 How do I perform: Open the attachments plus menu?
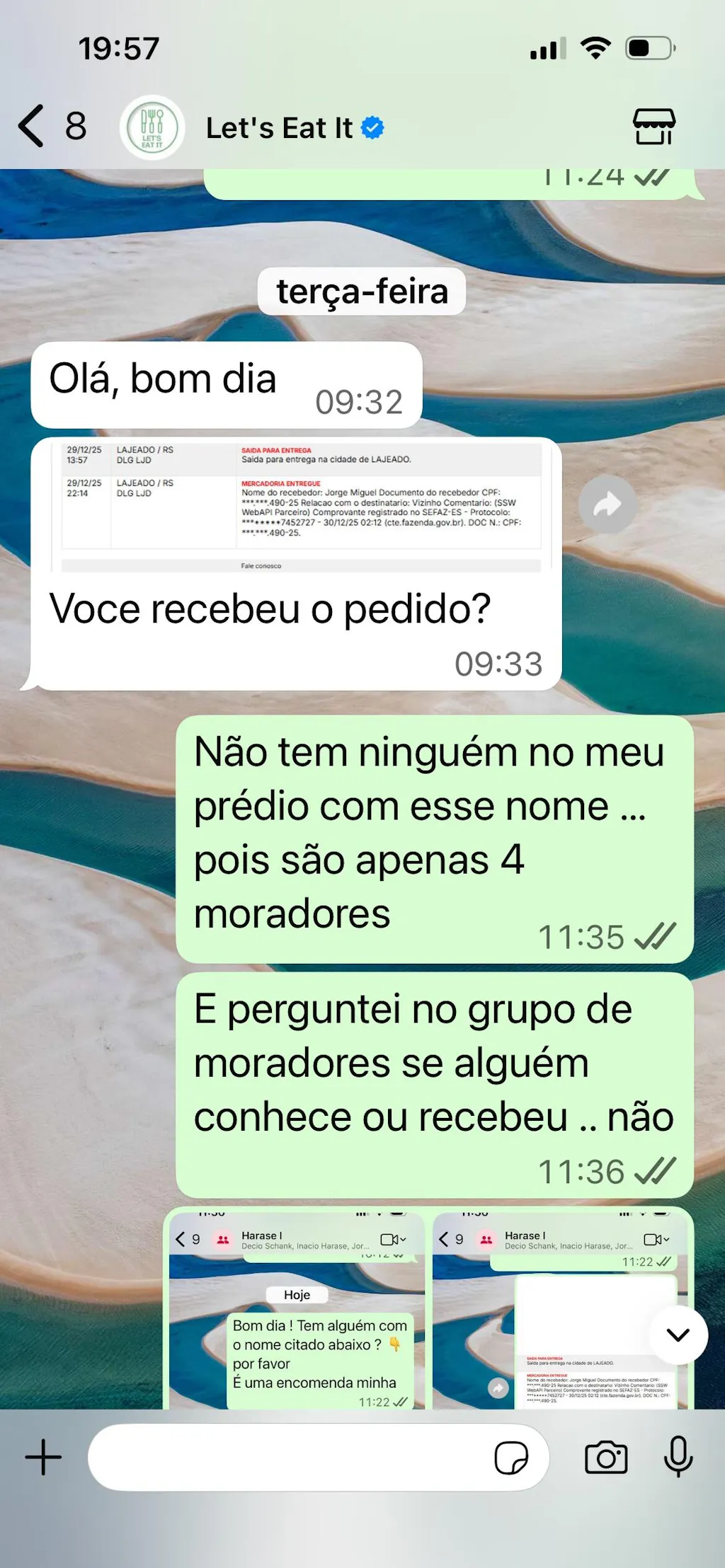43,1457
